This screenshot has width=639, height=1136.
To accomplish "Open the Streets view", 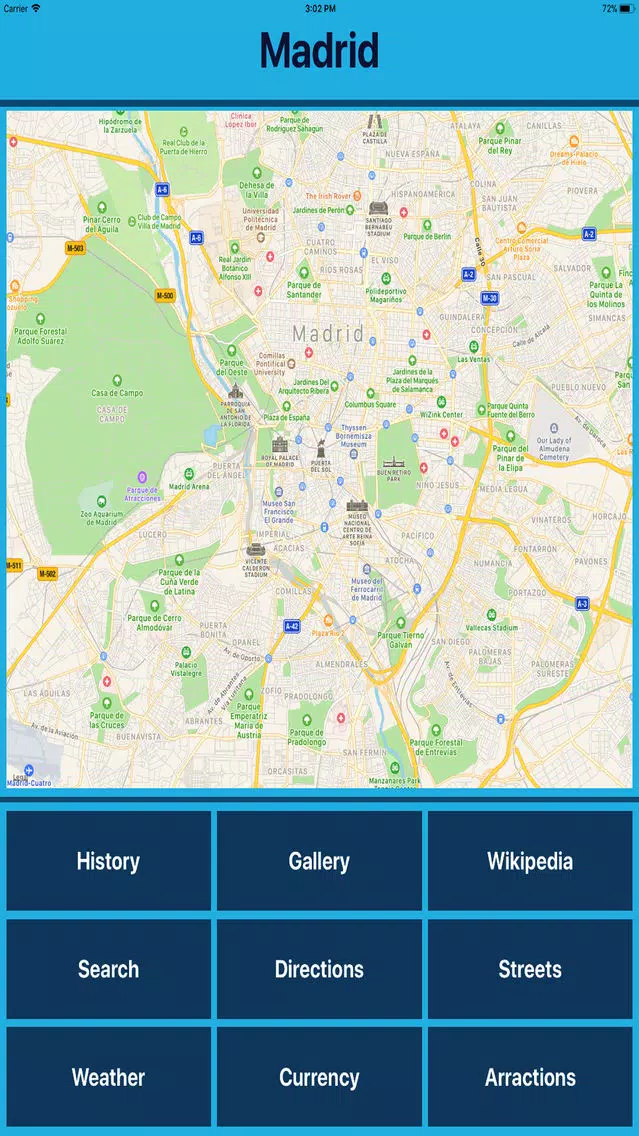I will pos(530,969).
